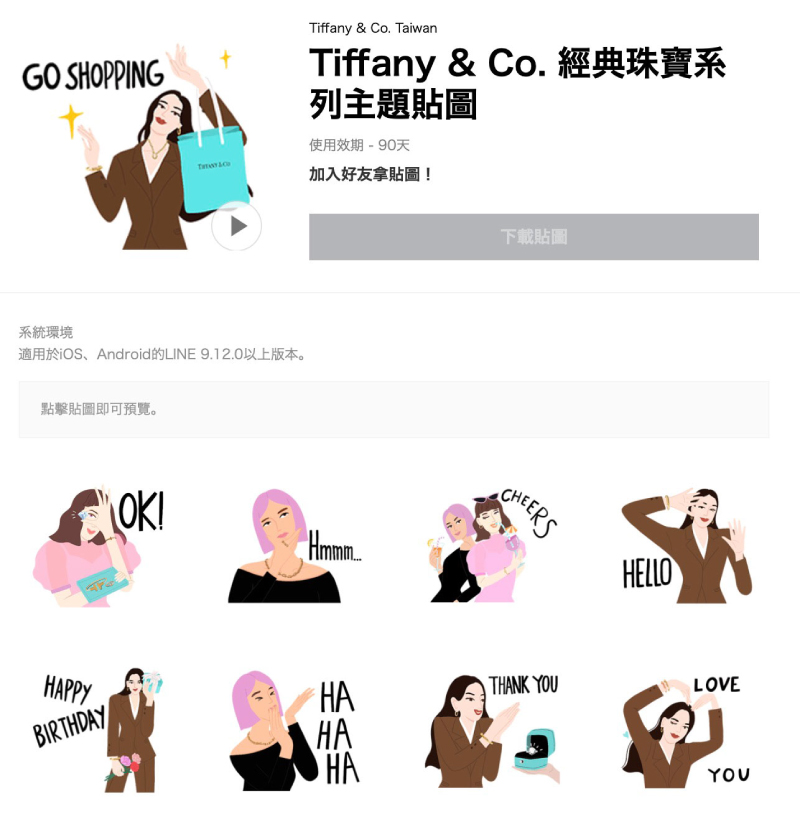Preview the HELLO sticker
The width and height of the screenshot is (800, 822).
click(x=686, y=546)
